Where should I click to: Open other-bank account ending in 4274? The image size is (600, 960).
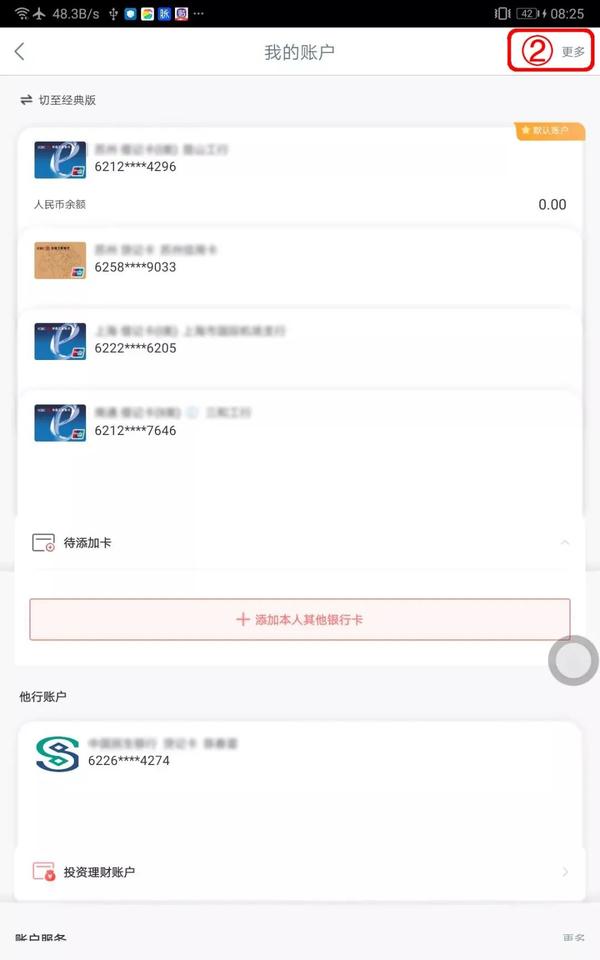pos(300,754)
